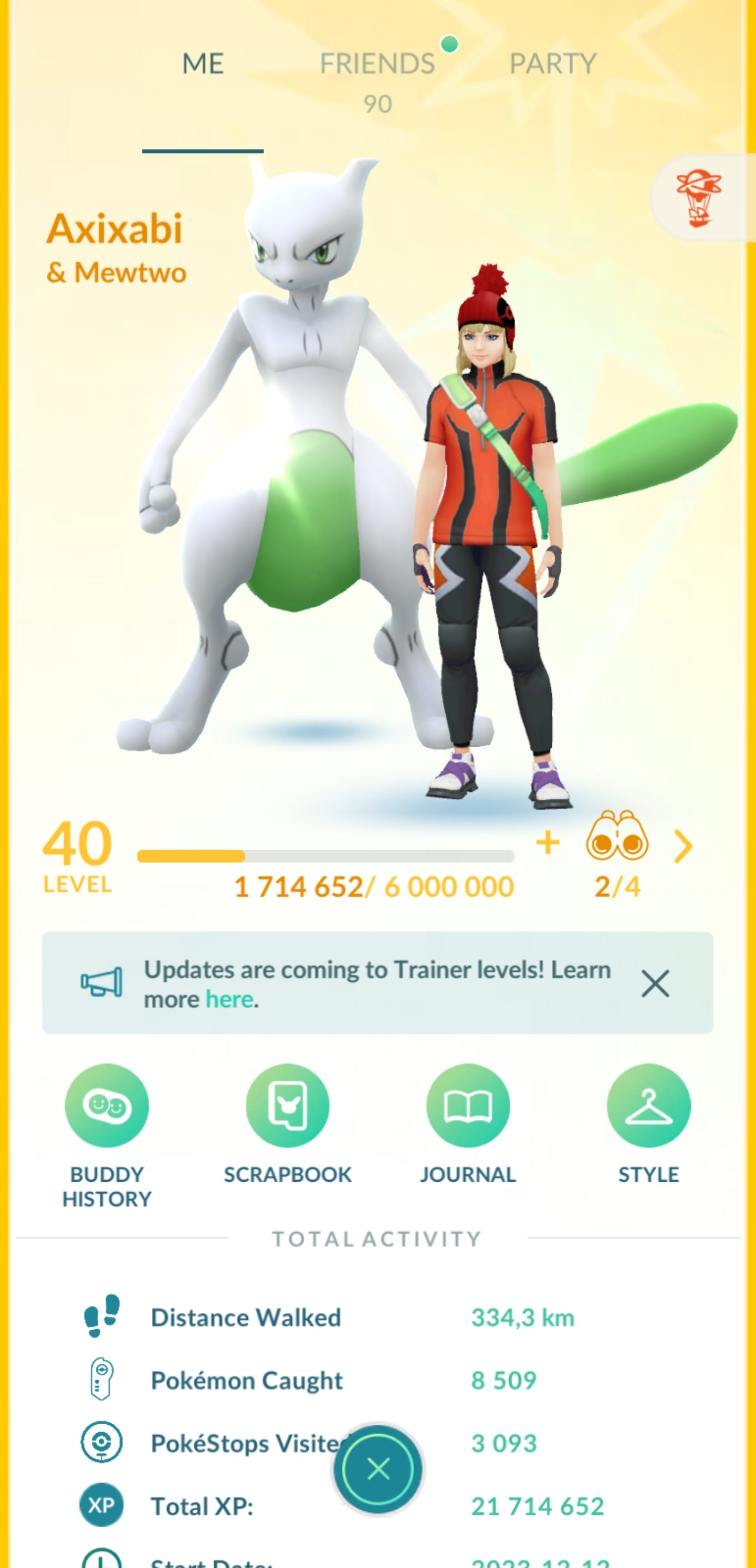Dismiss the Trainer levels update banner
The height and width of the screenshot is (1568, 756).
coord(655,983)
